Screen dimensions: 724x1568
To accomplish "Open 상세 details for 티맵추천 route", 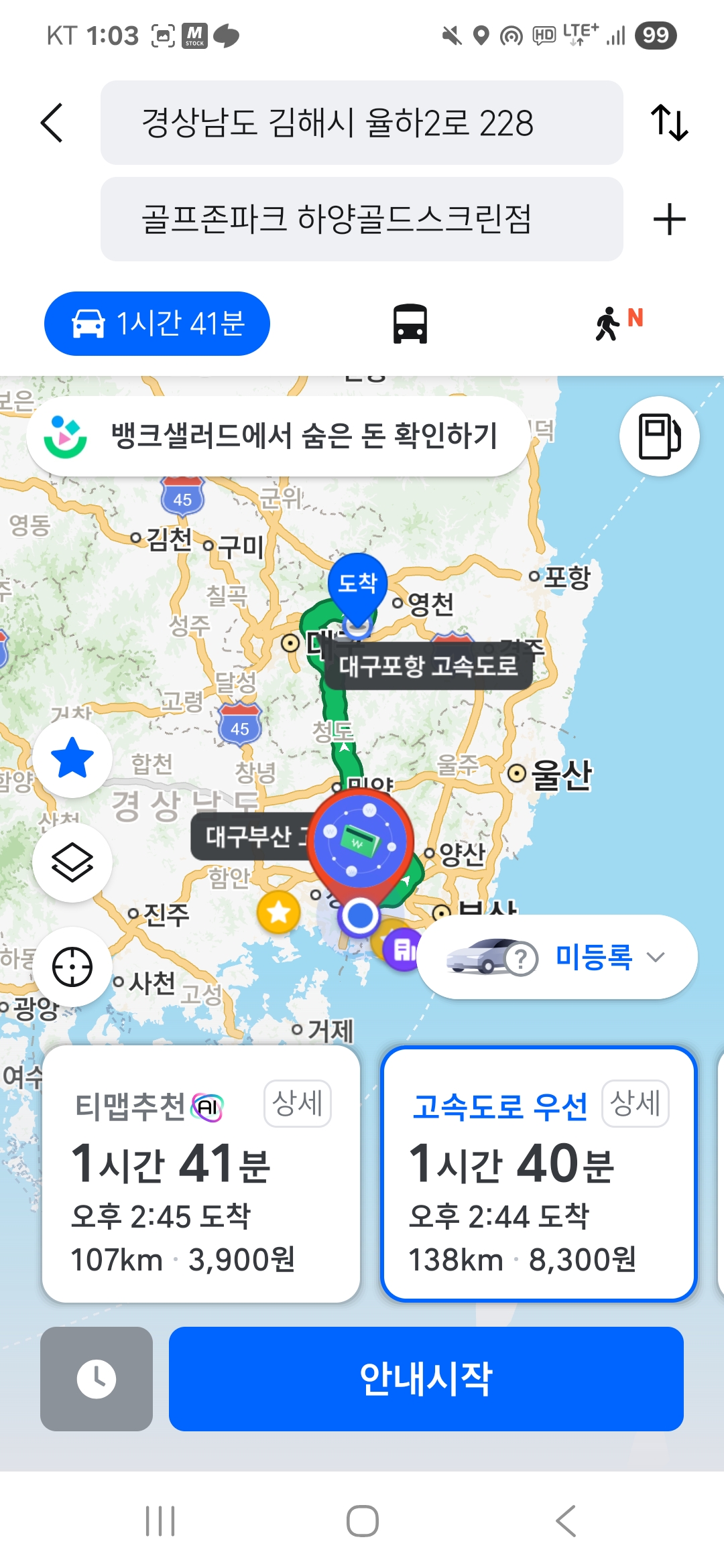I will (x=298, y=1104).
